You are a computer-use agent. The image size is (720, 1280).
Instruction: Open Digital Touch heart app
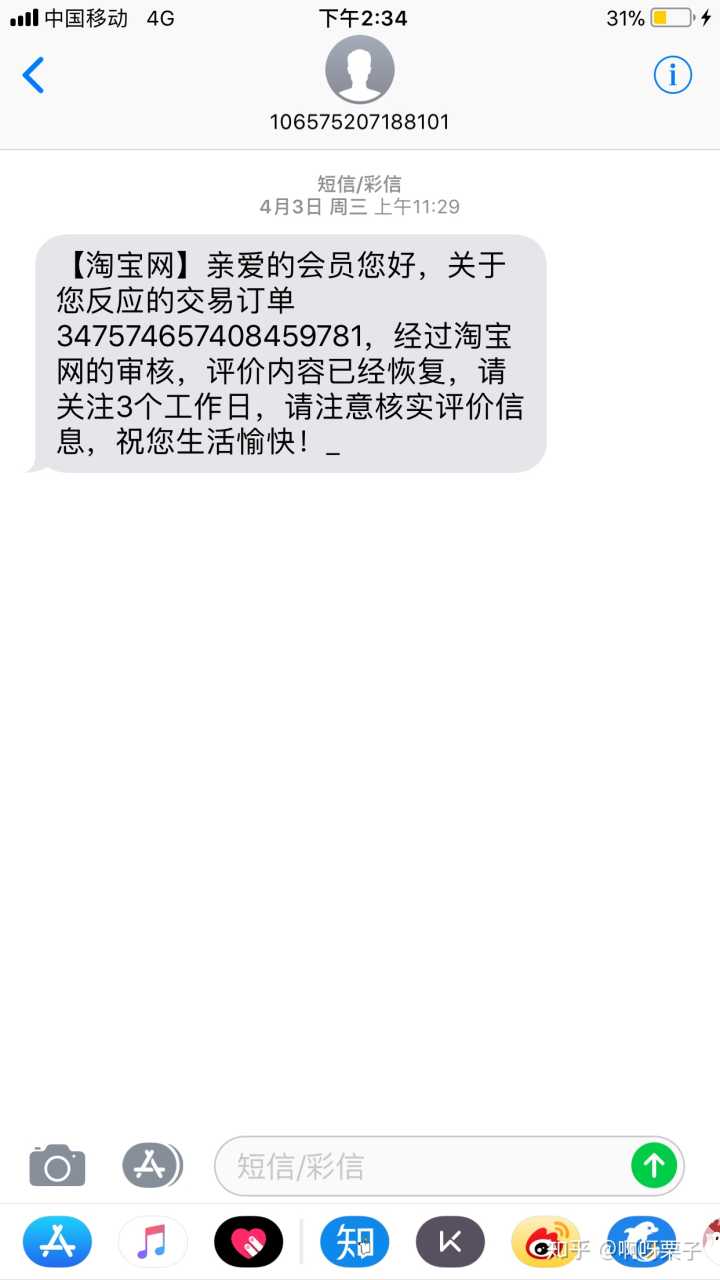click(249, 1242)
